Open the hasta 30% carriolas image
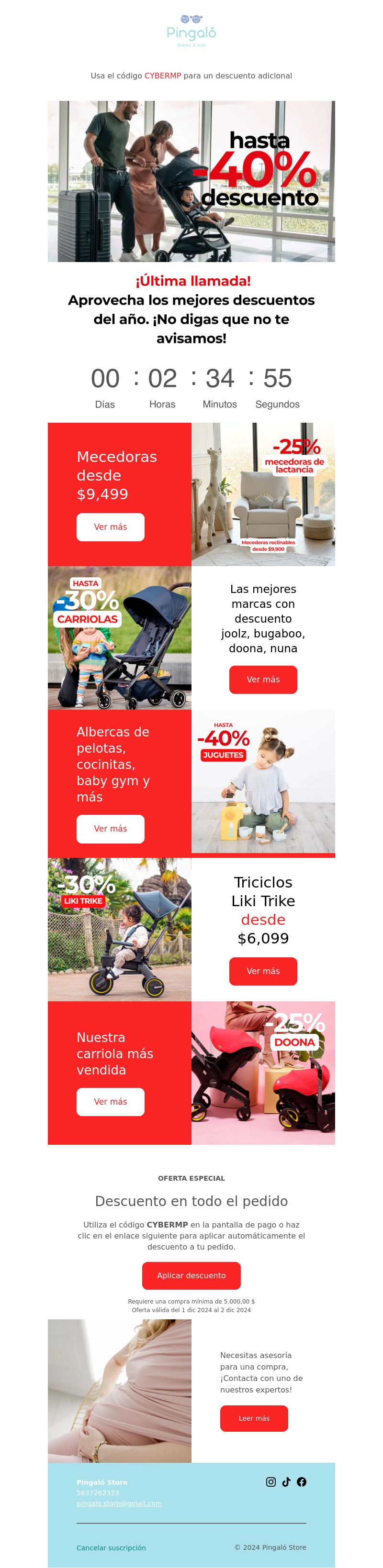 pyautogui.click(x=120, y=637)
